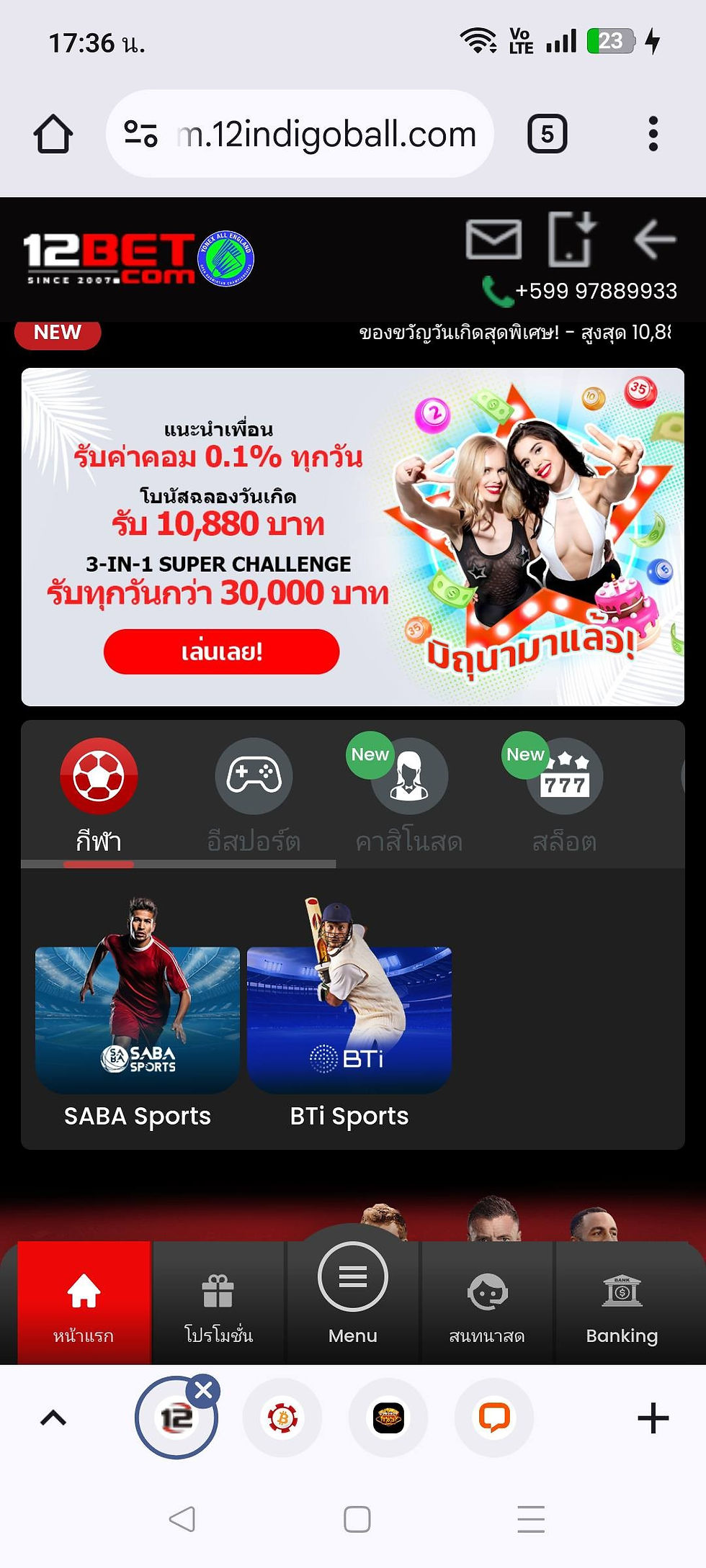706x1568 pixels.
Task: Start a สนทนาสด live chat
Action: 487,1305
